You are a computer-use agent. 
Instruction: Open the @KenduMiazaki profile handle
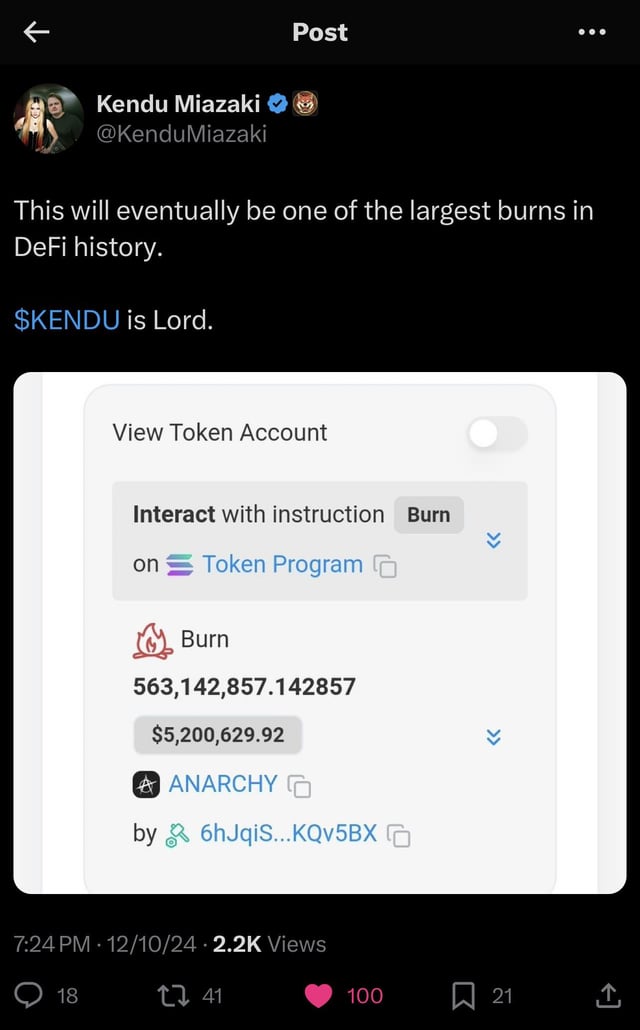click(181, 133)
